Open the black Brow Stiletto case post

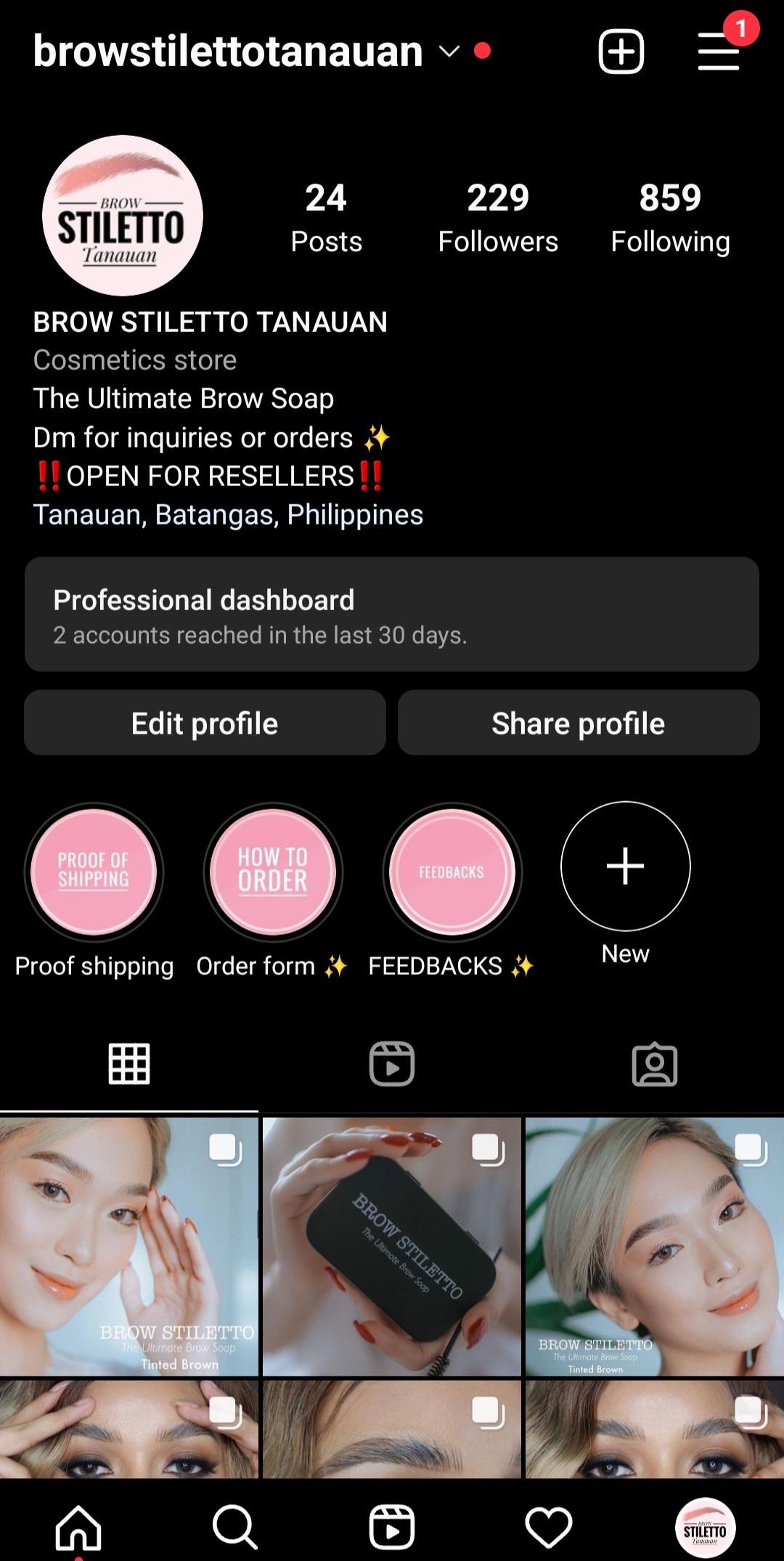(x=392, y=1246)
